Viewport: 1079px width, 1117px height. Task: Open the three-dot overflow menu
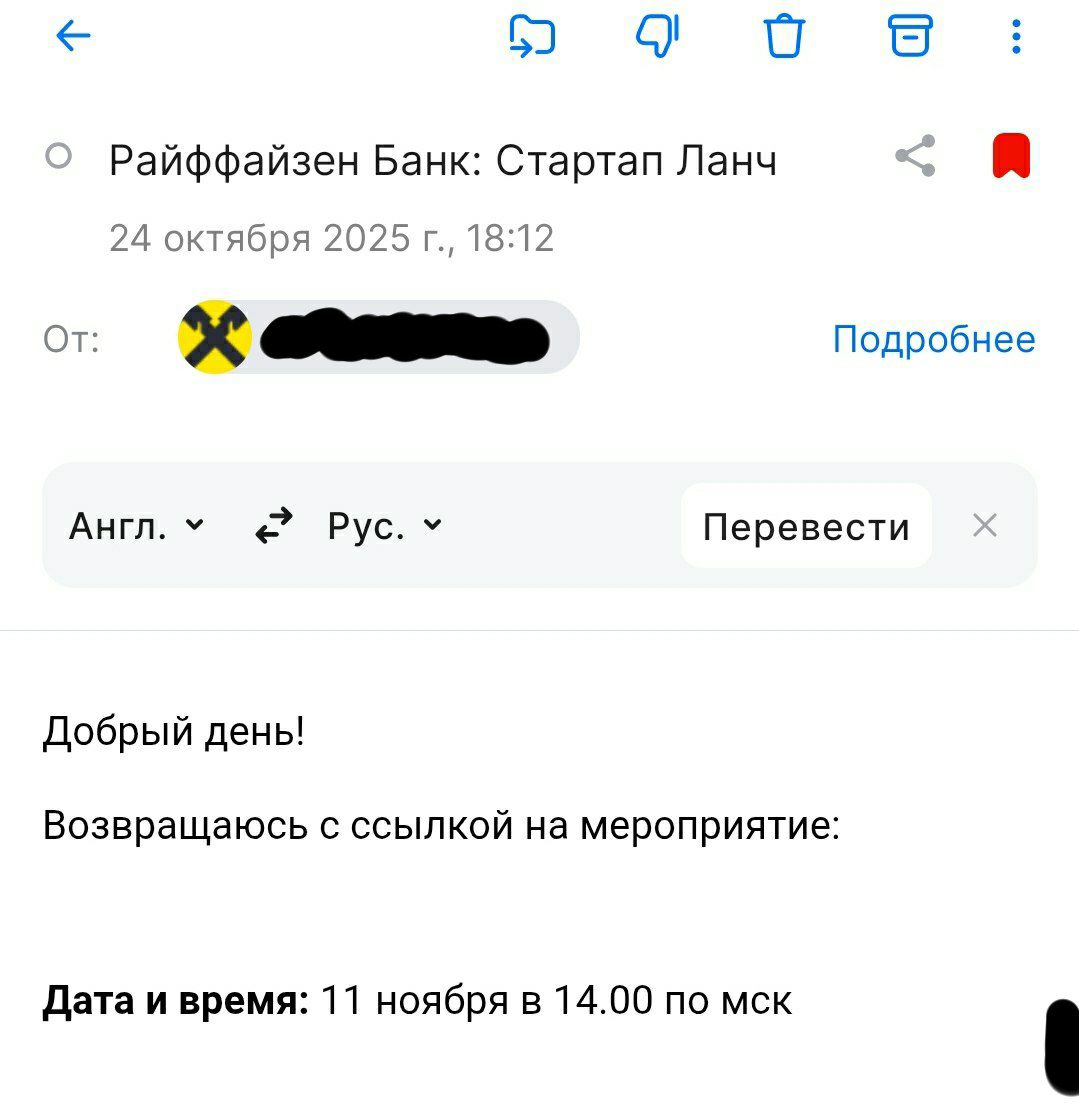coord(1016,37)
